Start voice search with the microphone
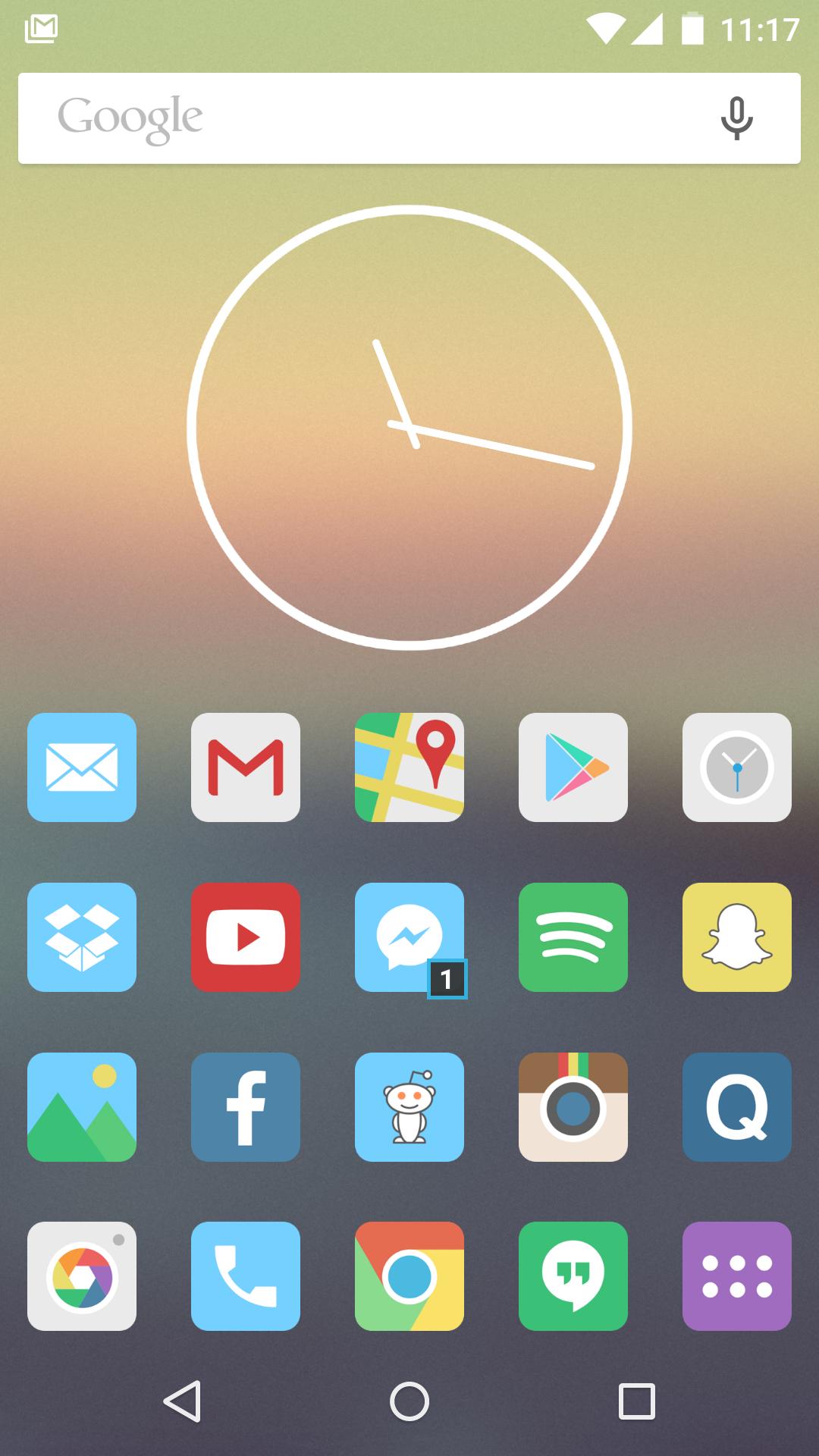 pos(736,118)
